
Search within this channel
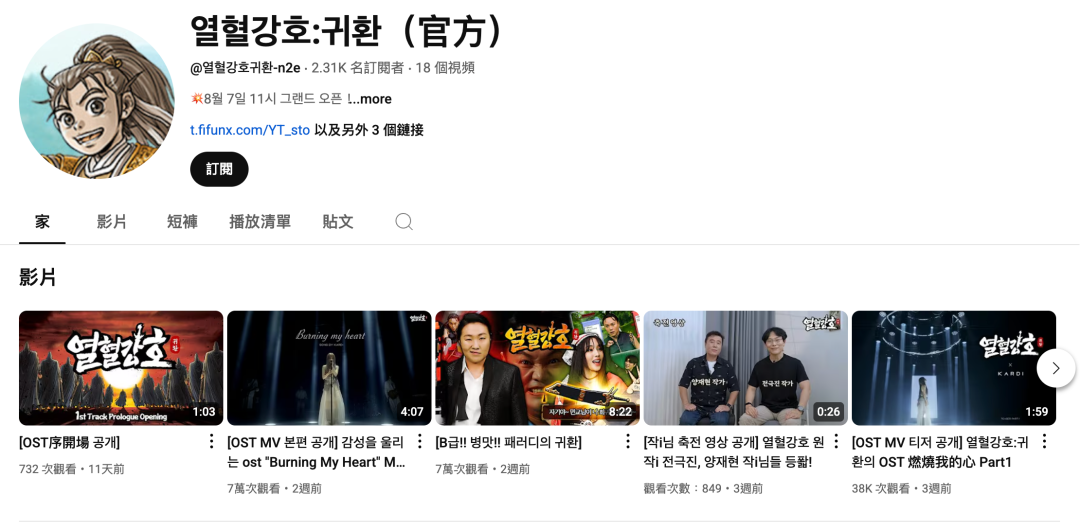404,222
